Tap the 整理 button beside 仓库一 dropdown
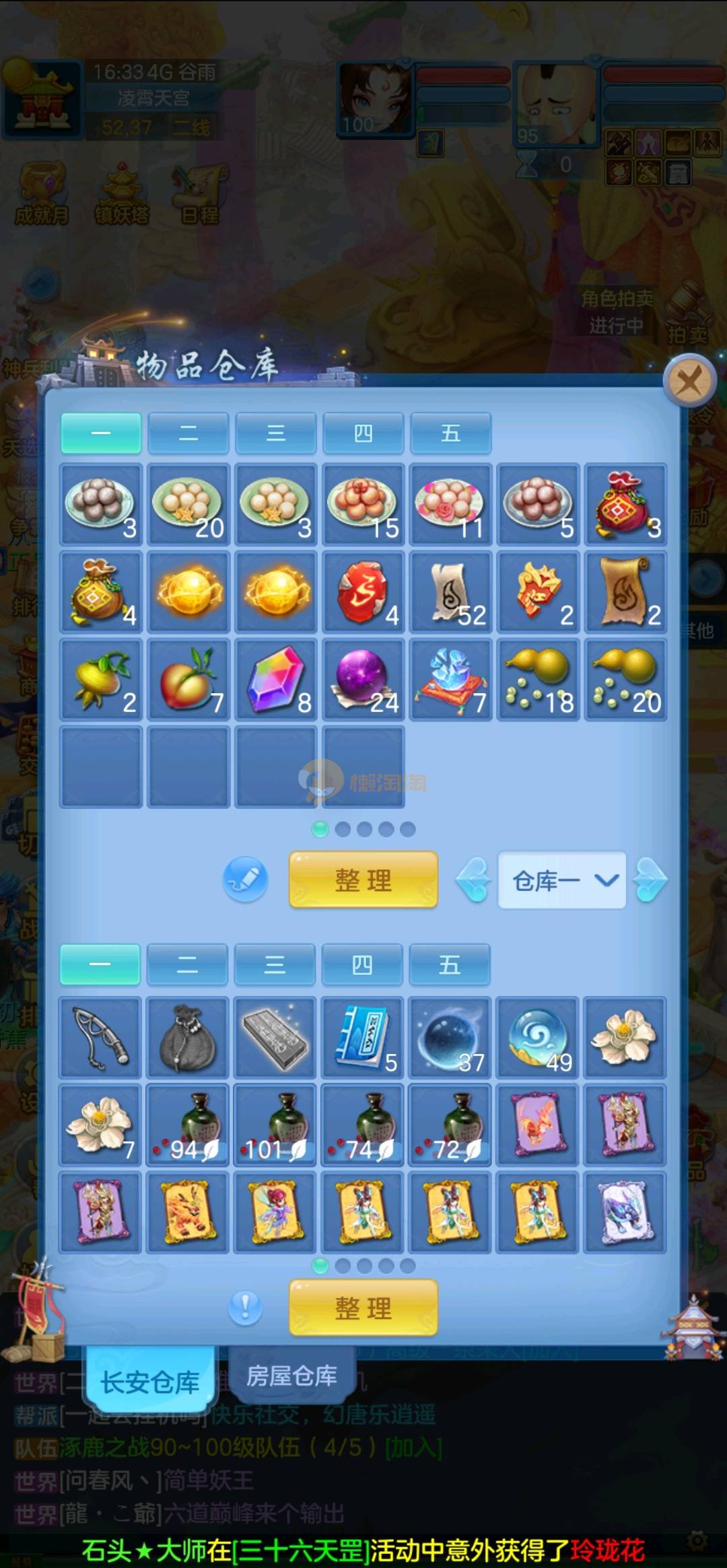The image size is (727, 1568). (x=363, y=880)
